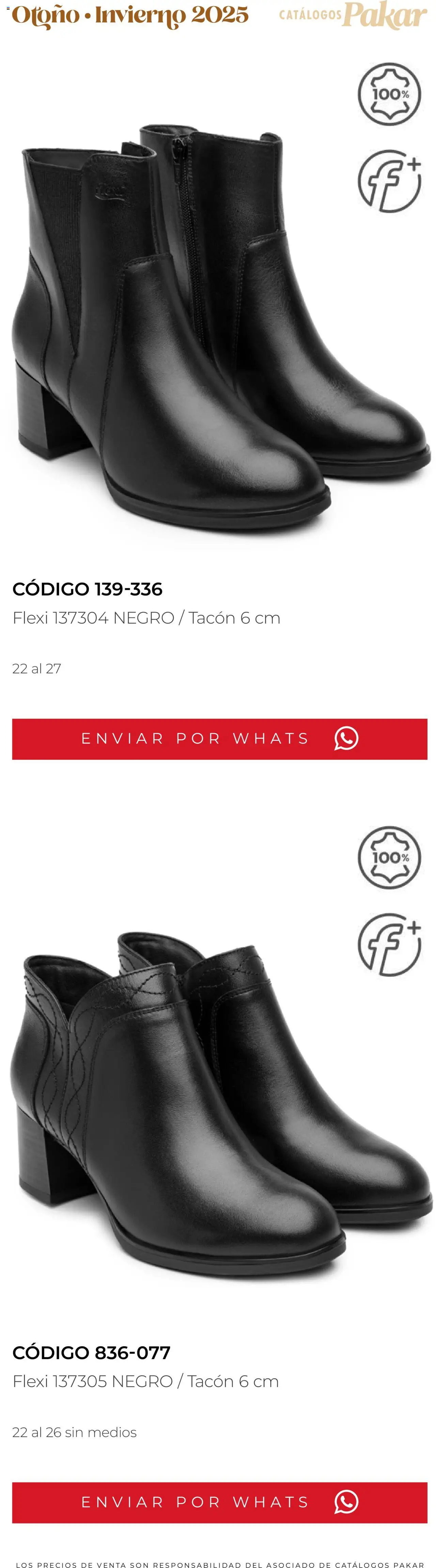This screenshot has height=1568, width=436.
Task: Share boot code 836-077 via WhatsApp button
Action: coord(219,1502)
